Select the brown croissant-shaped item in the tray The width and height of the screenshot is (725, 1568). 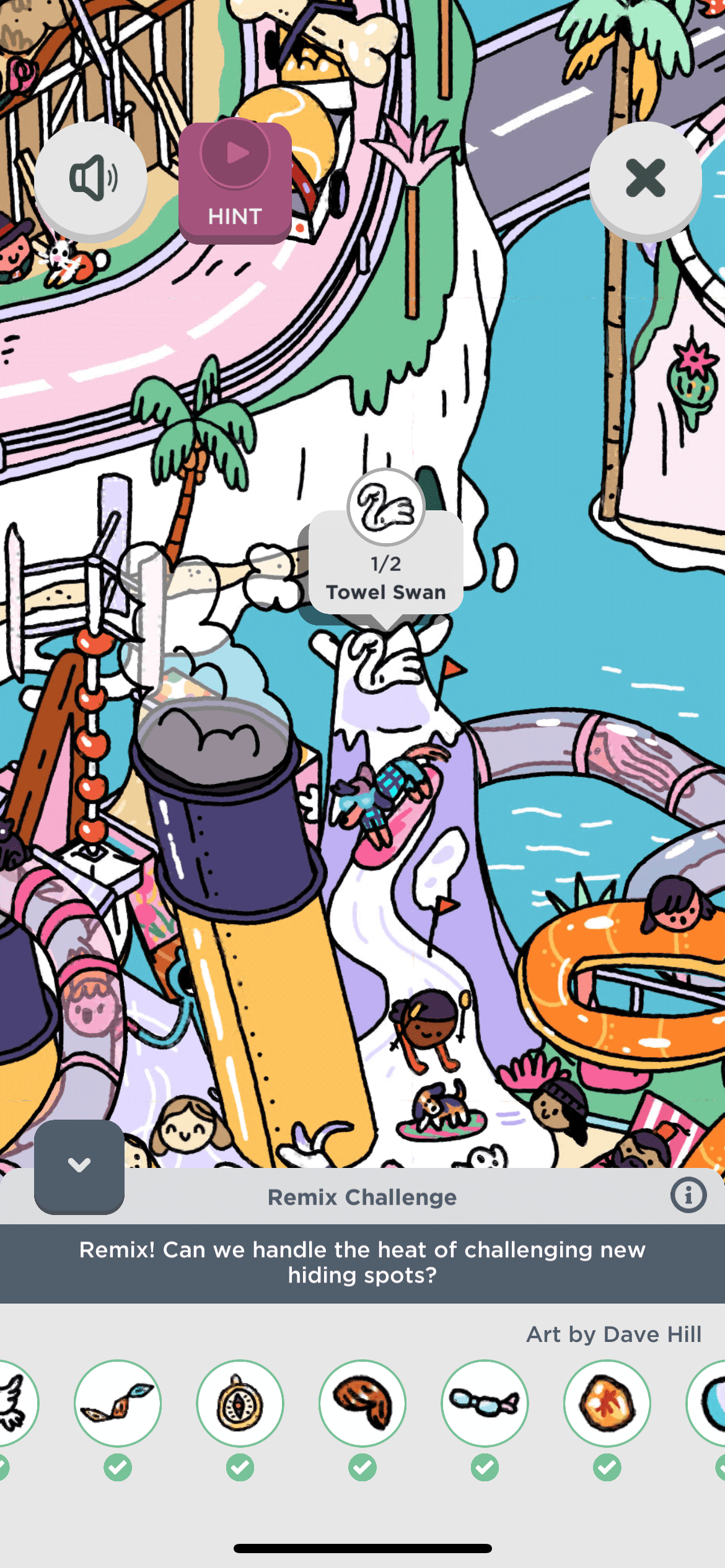tap(362, 1402)
